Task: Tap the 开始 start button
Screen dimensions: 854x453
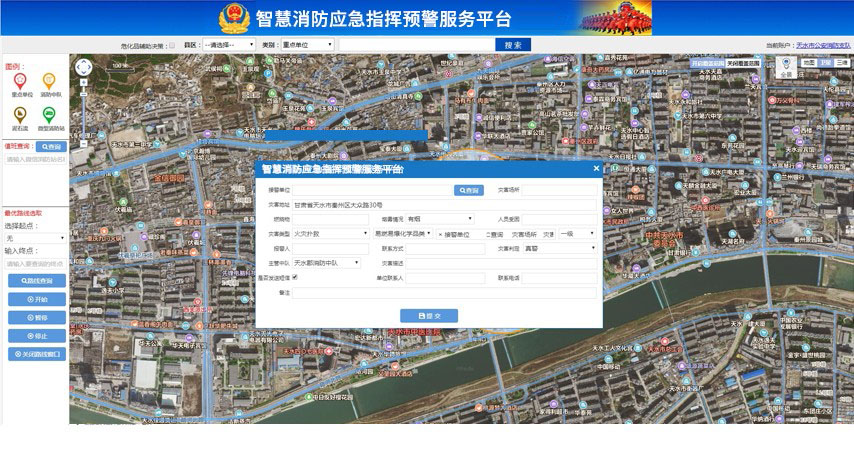Action: click(x=35, y=299)
